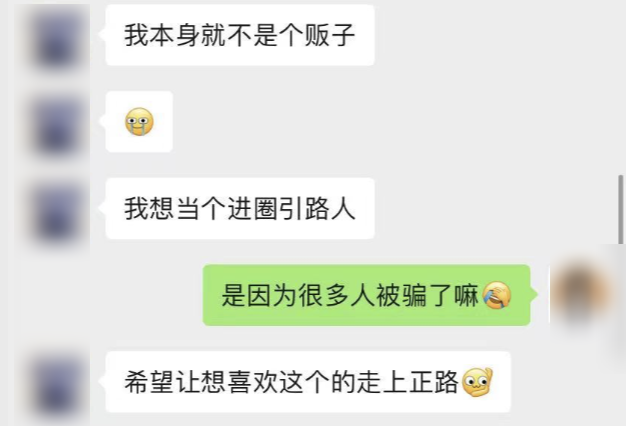This screenshot has width=626, height=426.
Task: Tap avatar beside the crying emoji message
Action: [58, 124]
